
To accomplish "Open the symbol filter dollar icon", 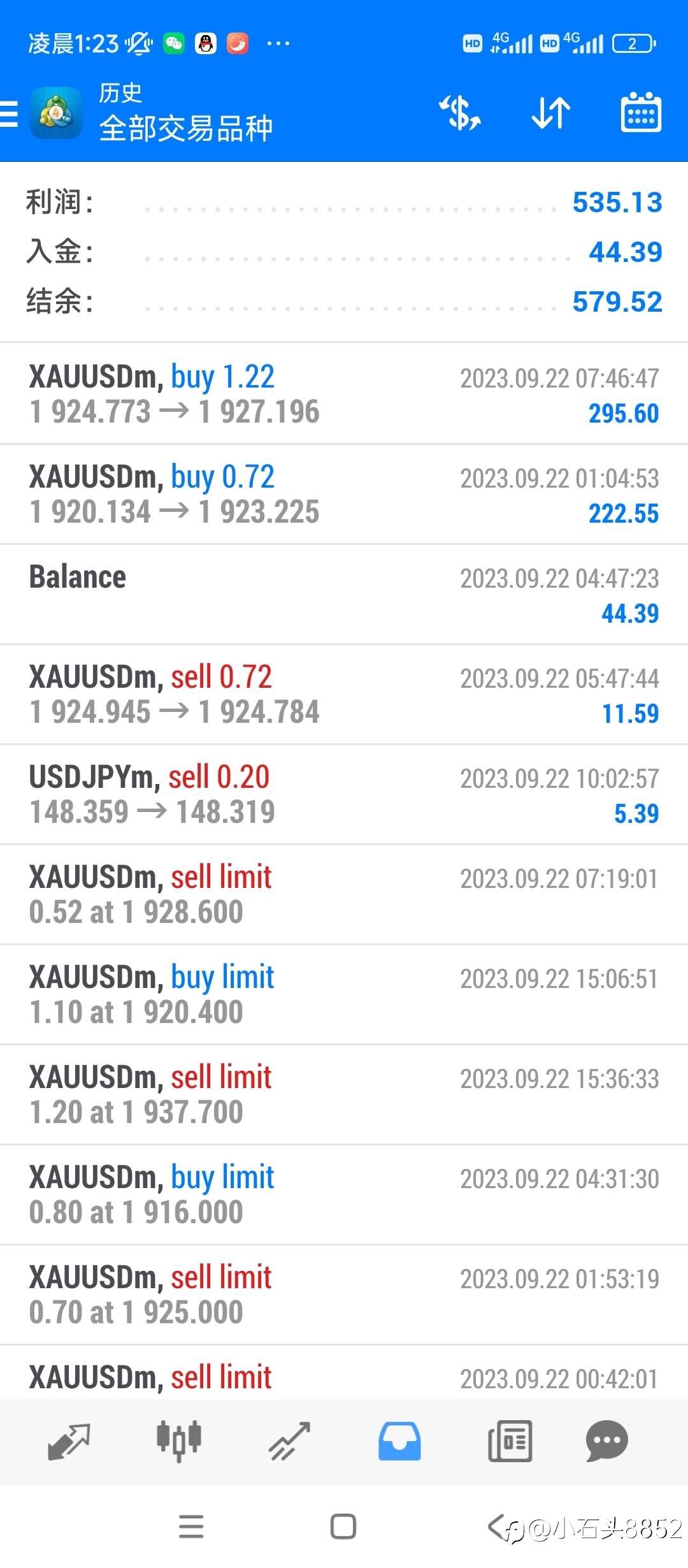I will point(460,113).
